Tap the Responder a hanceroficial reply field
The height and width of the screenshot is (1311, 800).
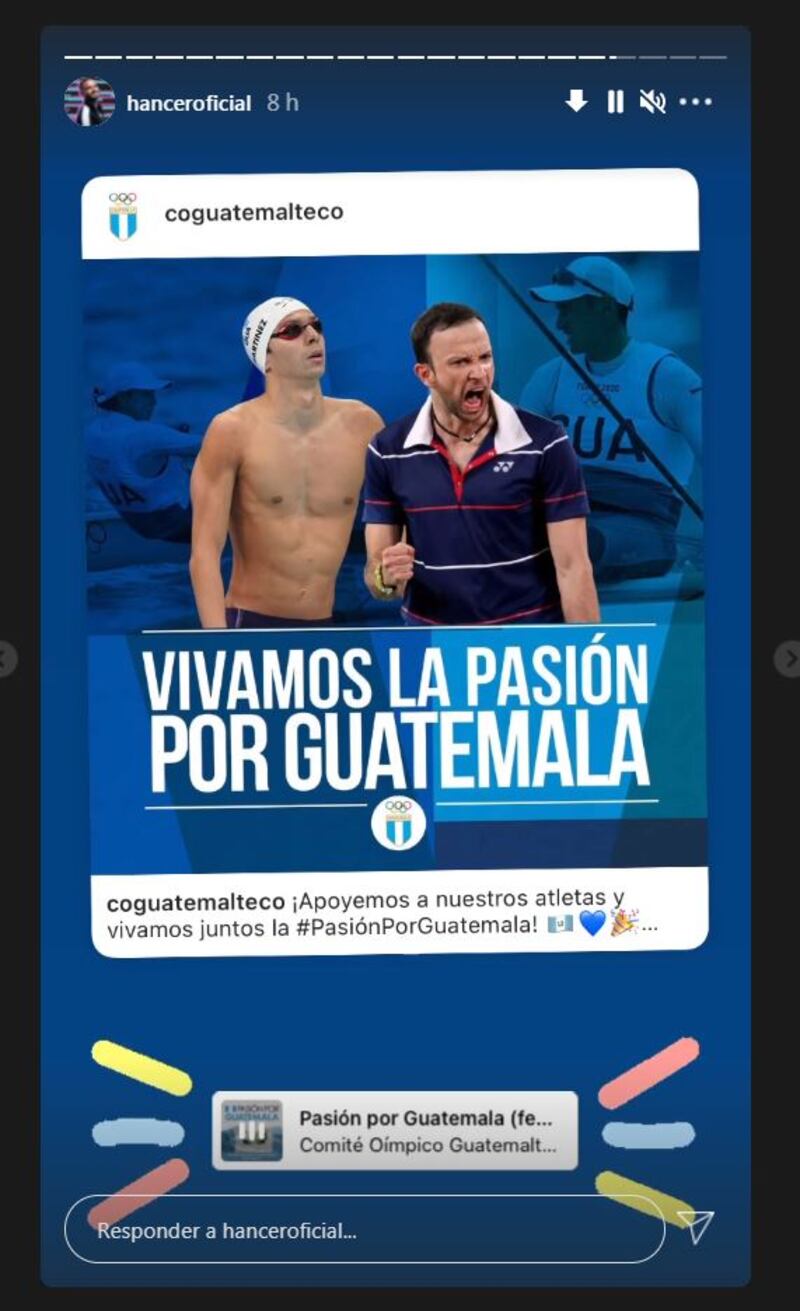click(x=364, y=1229)
